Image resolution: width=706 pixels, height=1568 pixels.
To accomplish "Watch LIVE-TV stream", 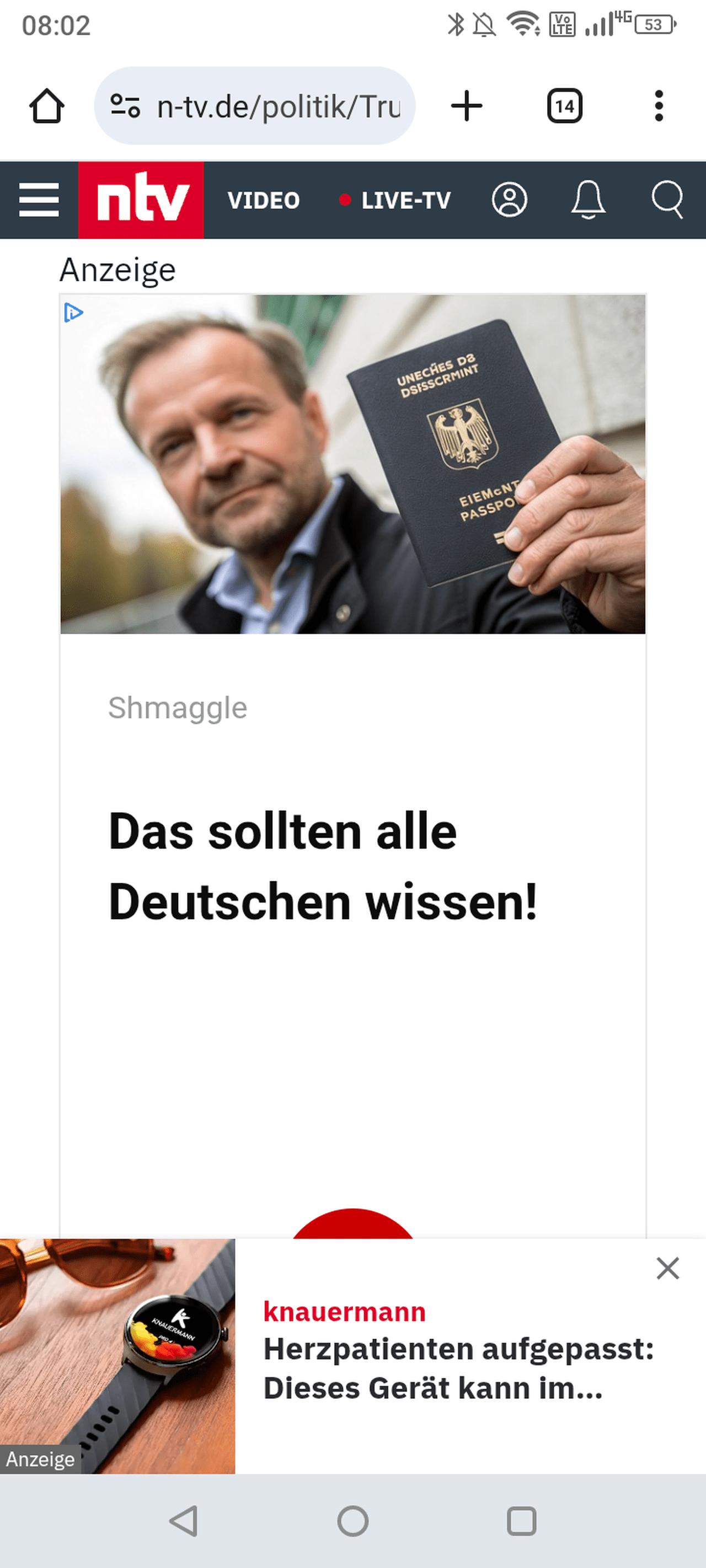I will (x=396, y=200).
